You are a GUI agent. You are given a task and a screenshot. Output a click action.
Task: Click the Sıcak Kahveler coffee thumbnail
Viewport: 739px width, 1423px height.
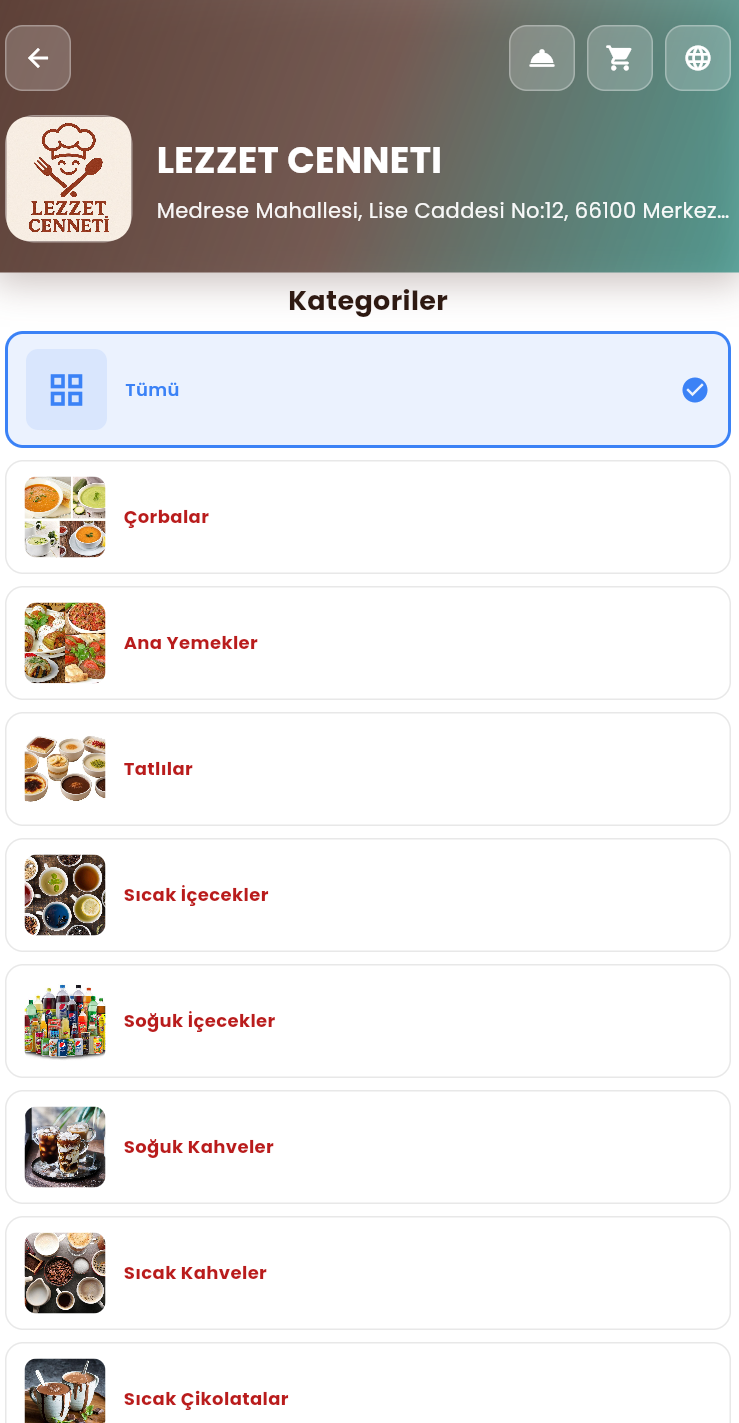64,1273
